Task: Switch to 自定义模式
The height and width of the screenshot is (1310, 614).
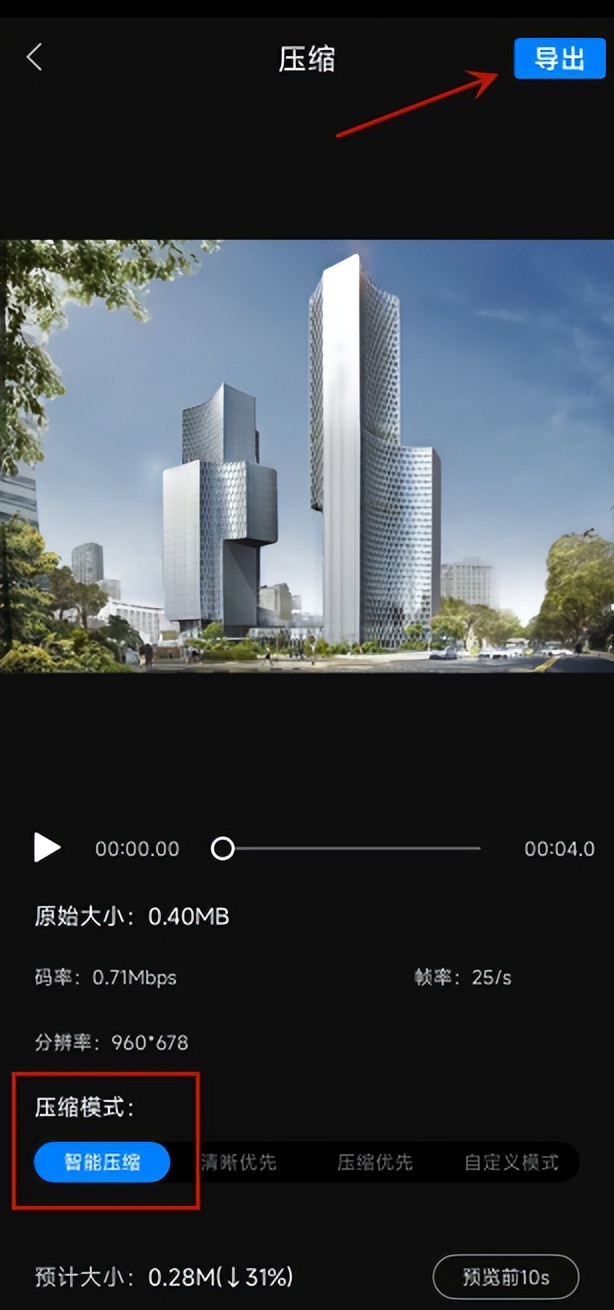Action: pyautogui.click(x=510, y=1162)
